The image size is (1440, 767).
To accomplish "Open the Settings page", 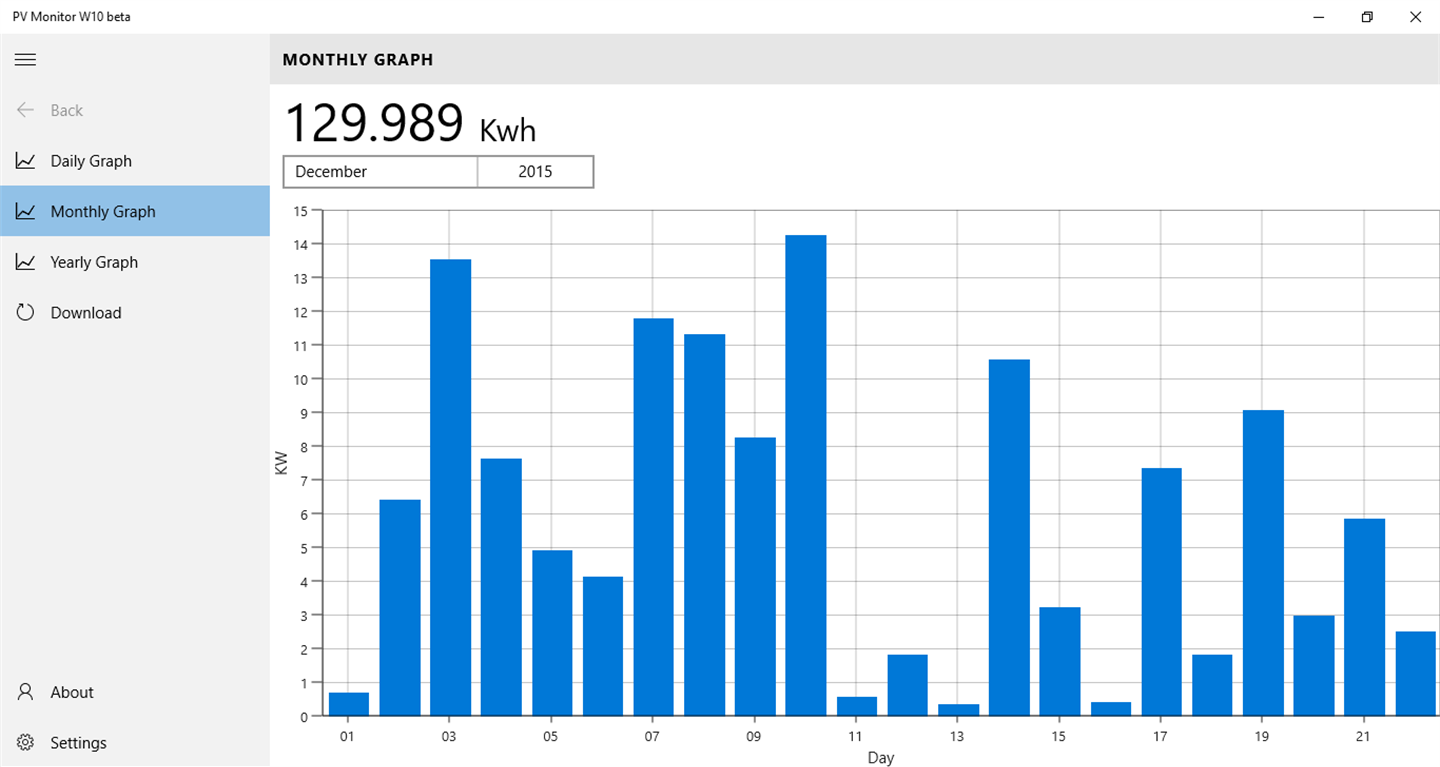I will [78, 743].
